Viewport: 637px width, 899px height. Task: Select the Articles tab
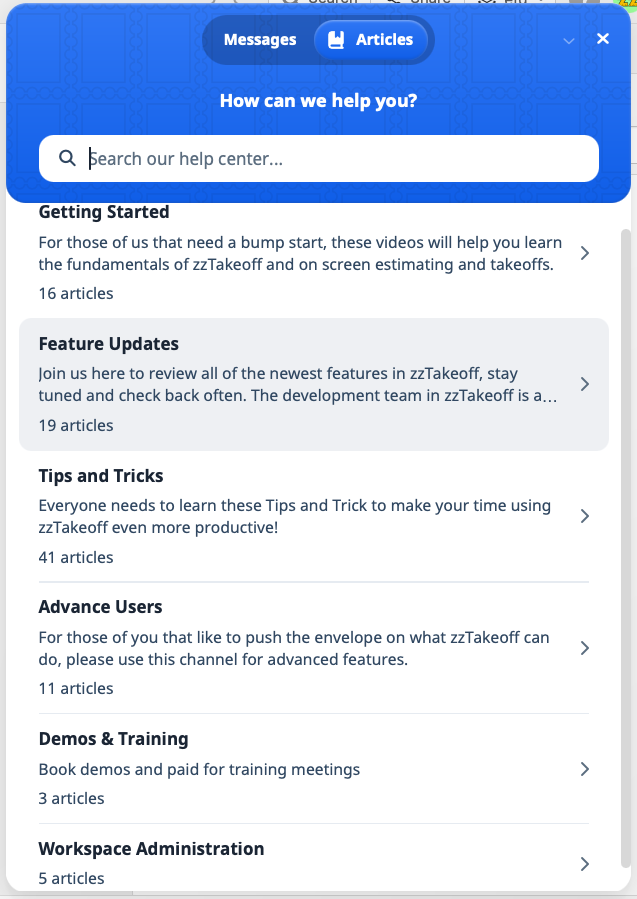click(x=371, y=40)
